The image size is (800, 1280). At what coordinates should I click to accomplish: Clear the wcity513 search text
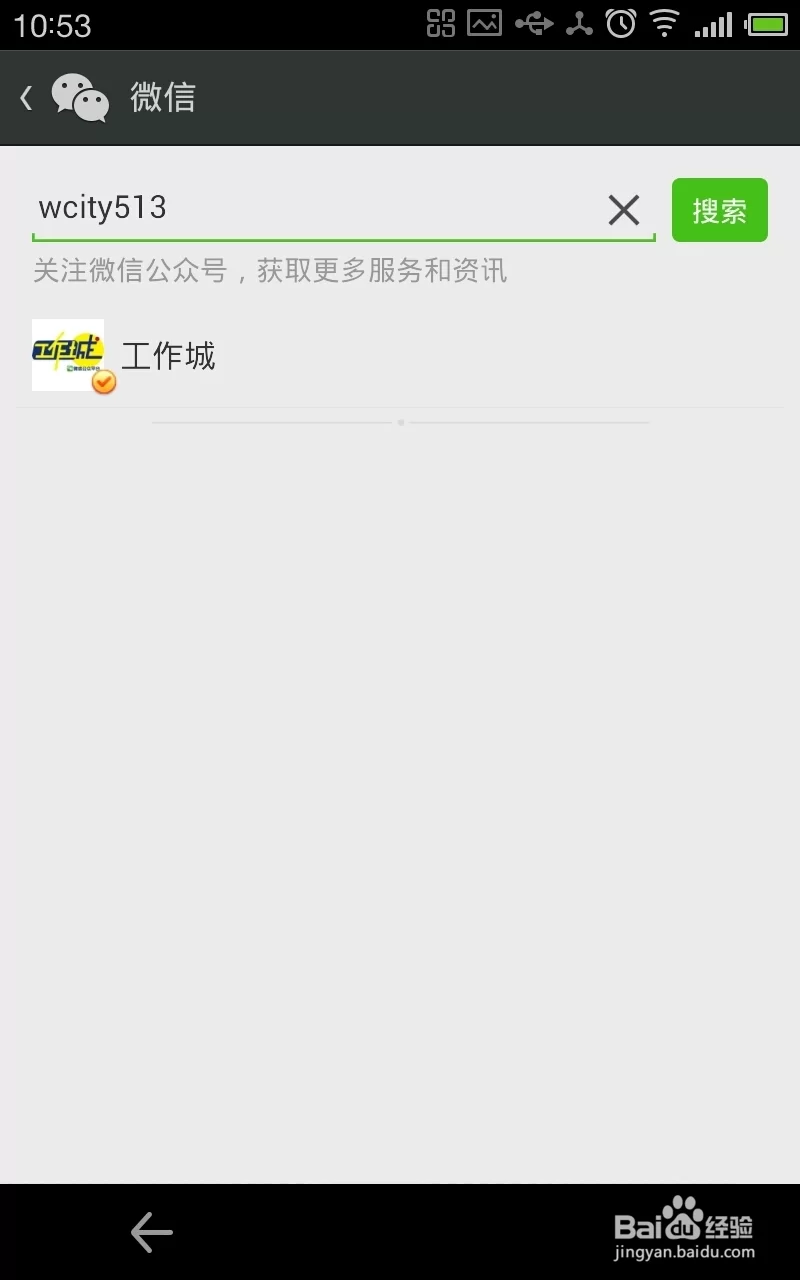624,210
